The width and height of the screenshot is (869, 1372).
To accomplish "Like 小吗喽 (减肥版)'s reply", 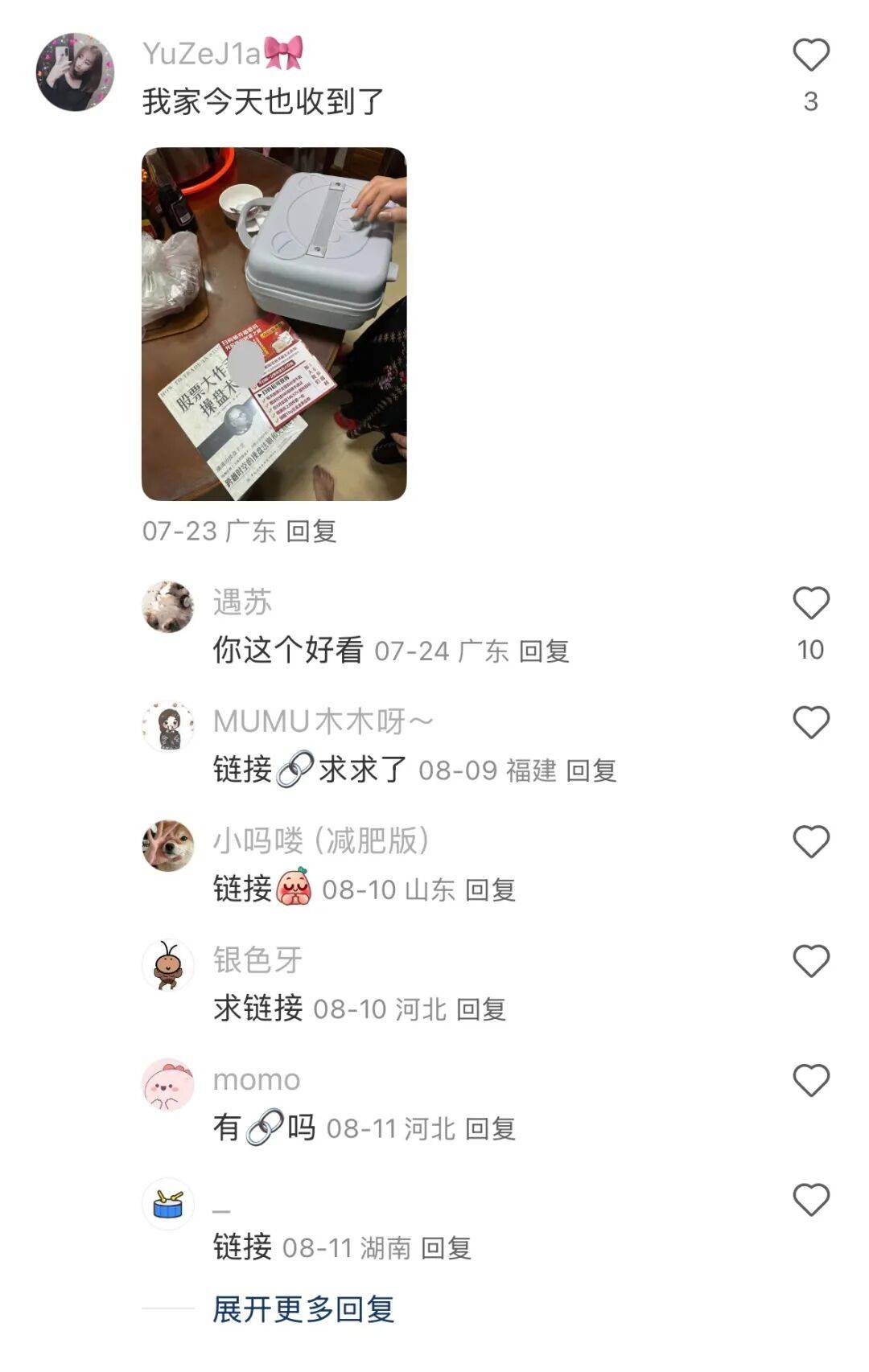I will pyautogui.click(x=810, y=842).
